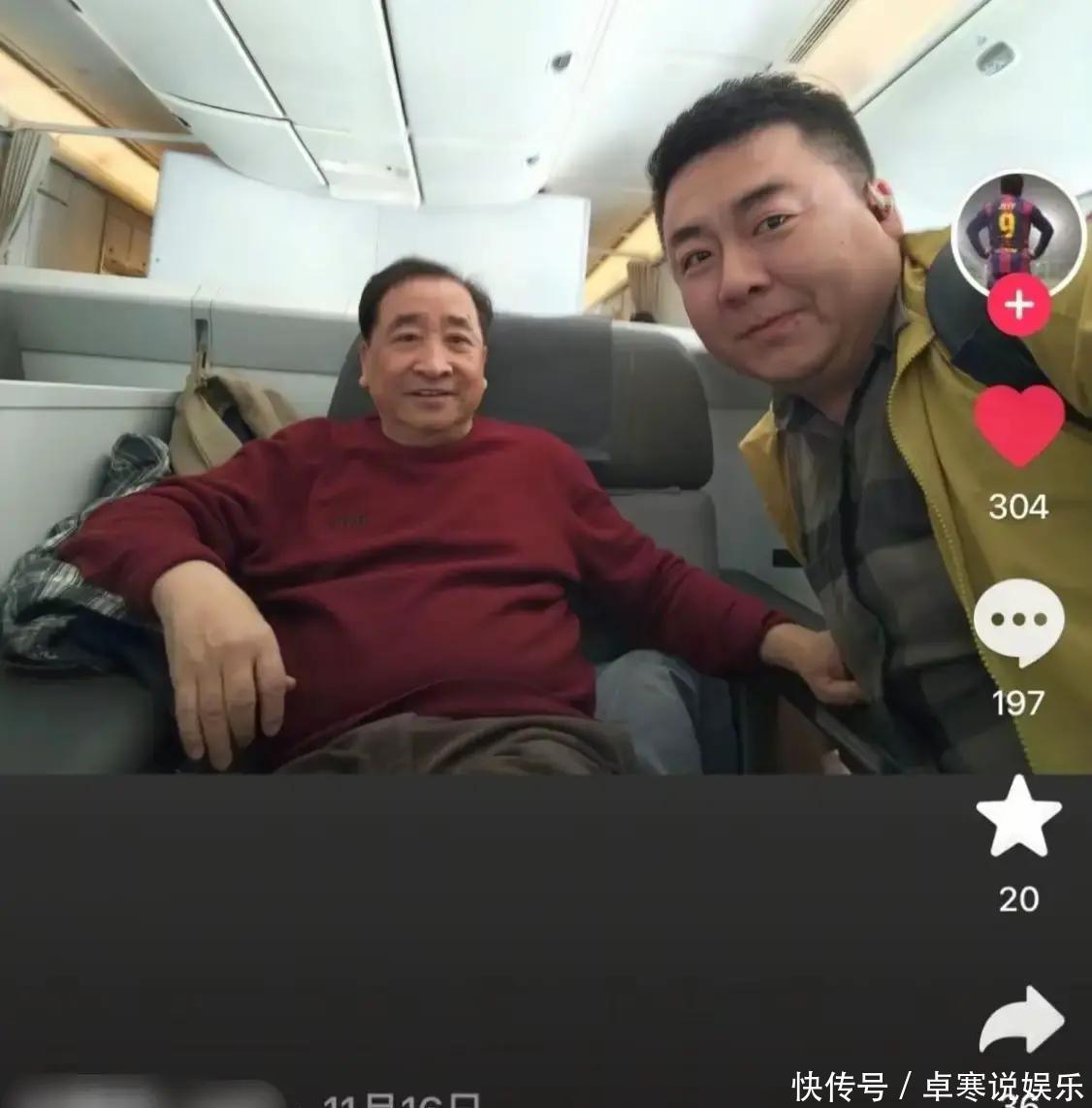The height and width of the screenshot is (1108, 1092).
Task: Add video to favorites with the star
Action: pos(1018,817)
